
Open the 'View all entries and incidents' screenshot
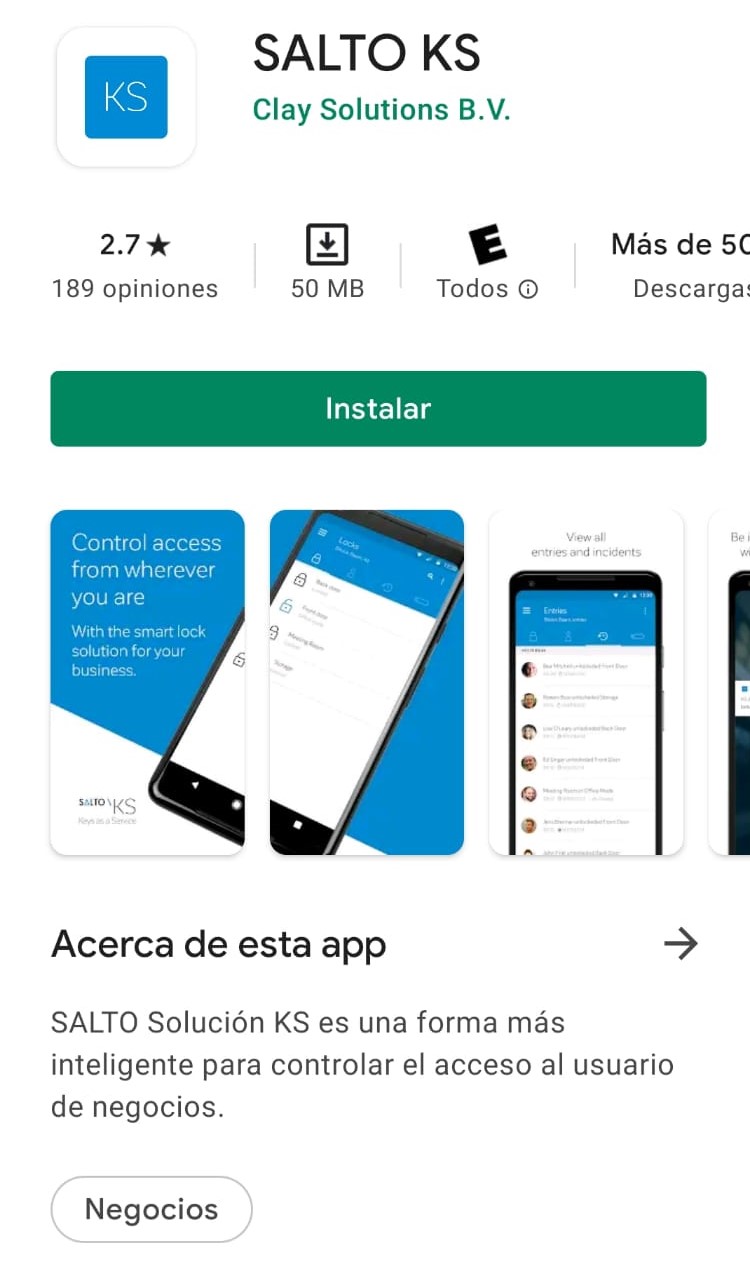coord(585,682)
